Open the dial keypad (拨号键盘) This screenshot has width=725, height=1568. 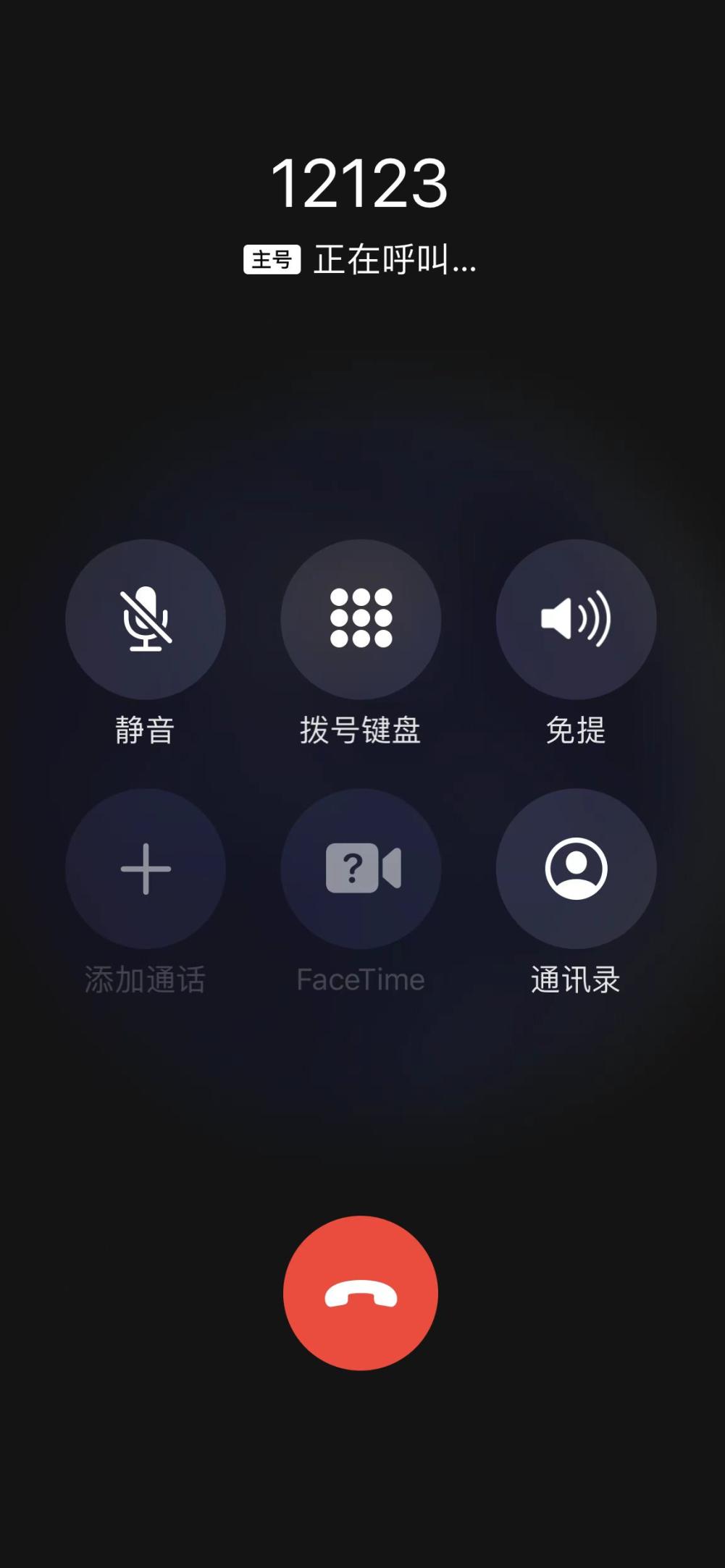[361, 619]
